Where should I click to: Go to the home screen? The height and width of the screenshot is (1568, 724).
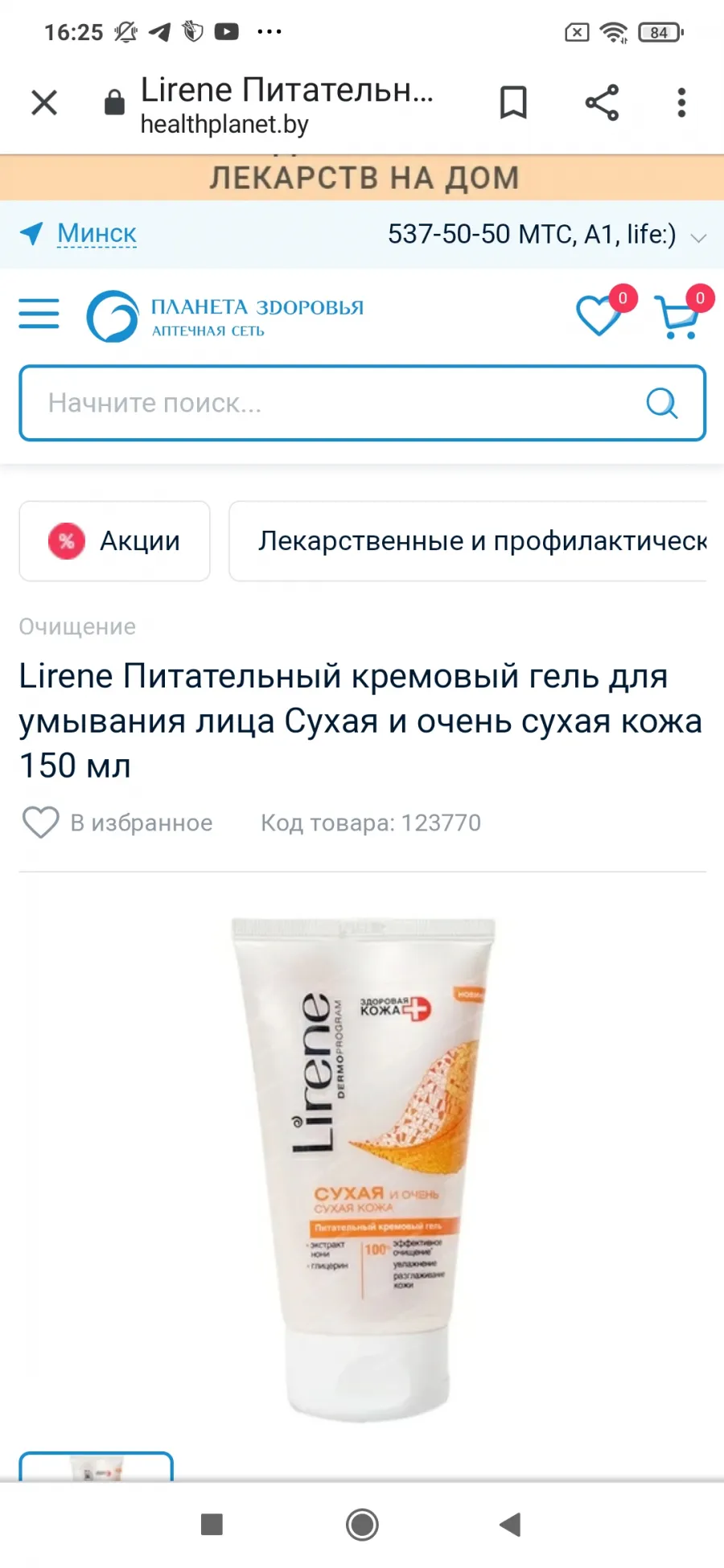362,1525
